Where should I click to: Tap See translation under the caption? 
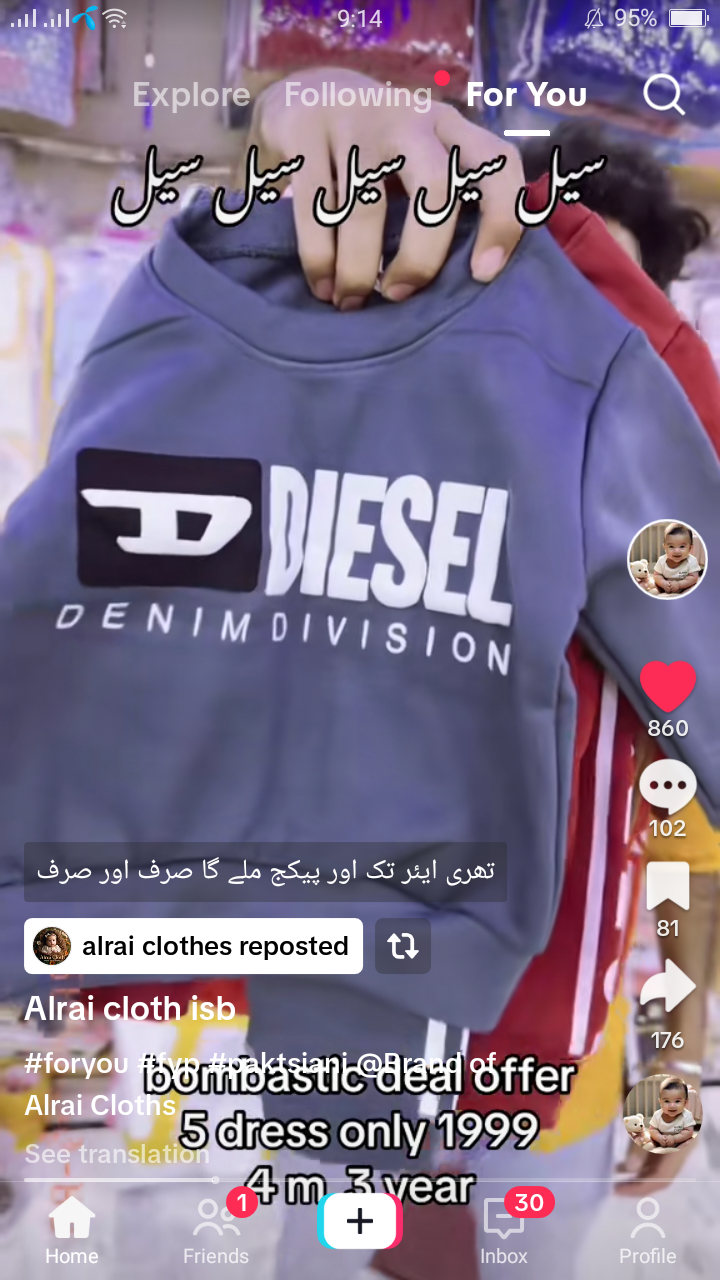pyautogui.click(x=117, y=1154)
